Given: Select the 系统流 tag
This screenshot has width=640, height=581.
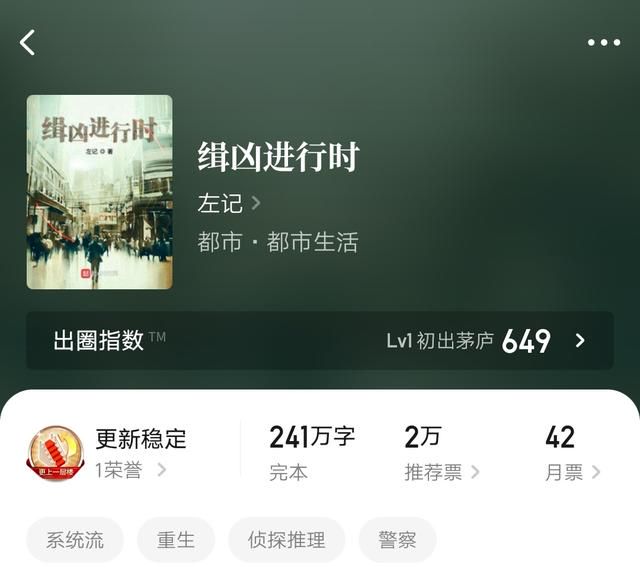Looking at the screenshot, I should coord(75,540).
